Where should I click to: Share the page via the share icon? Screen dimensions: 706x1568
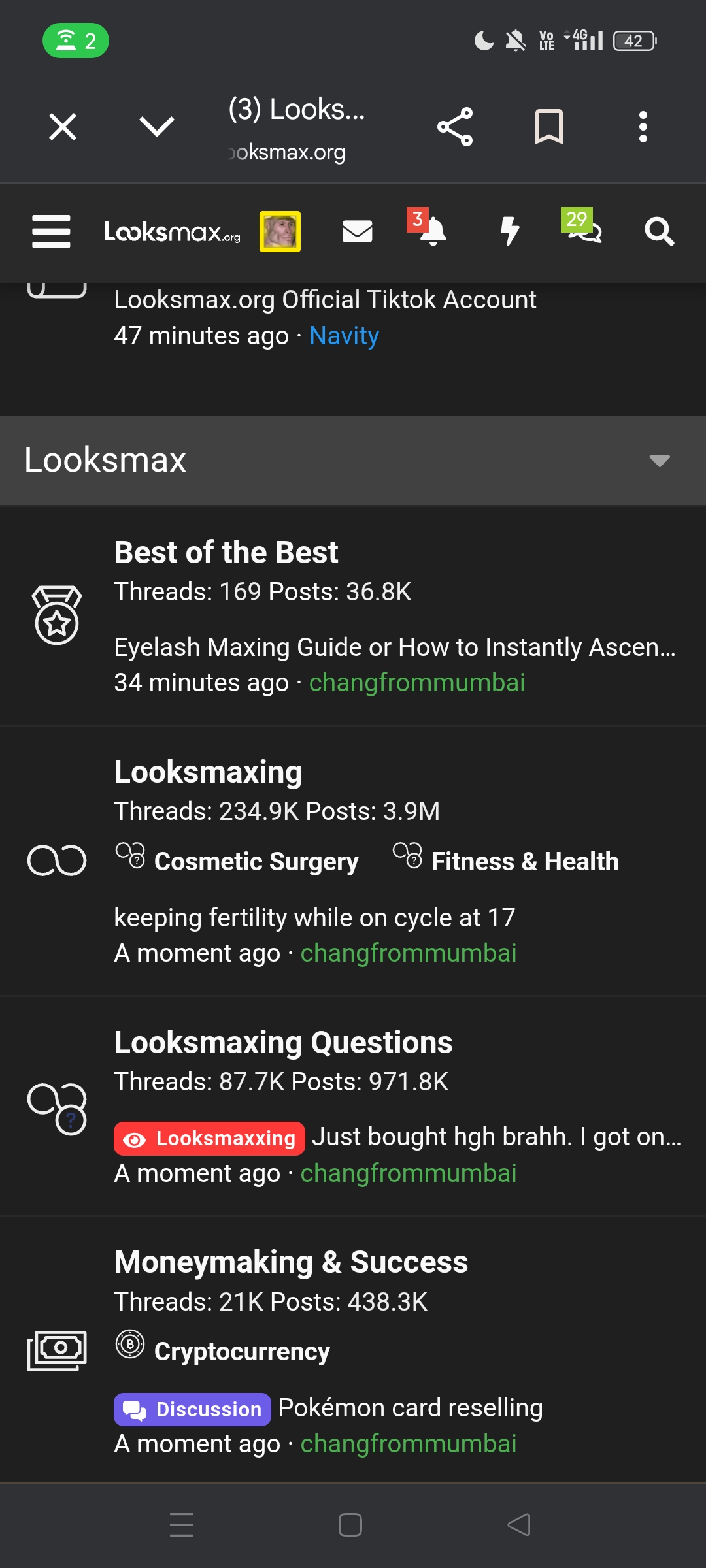[455, 126]
